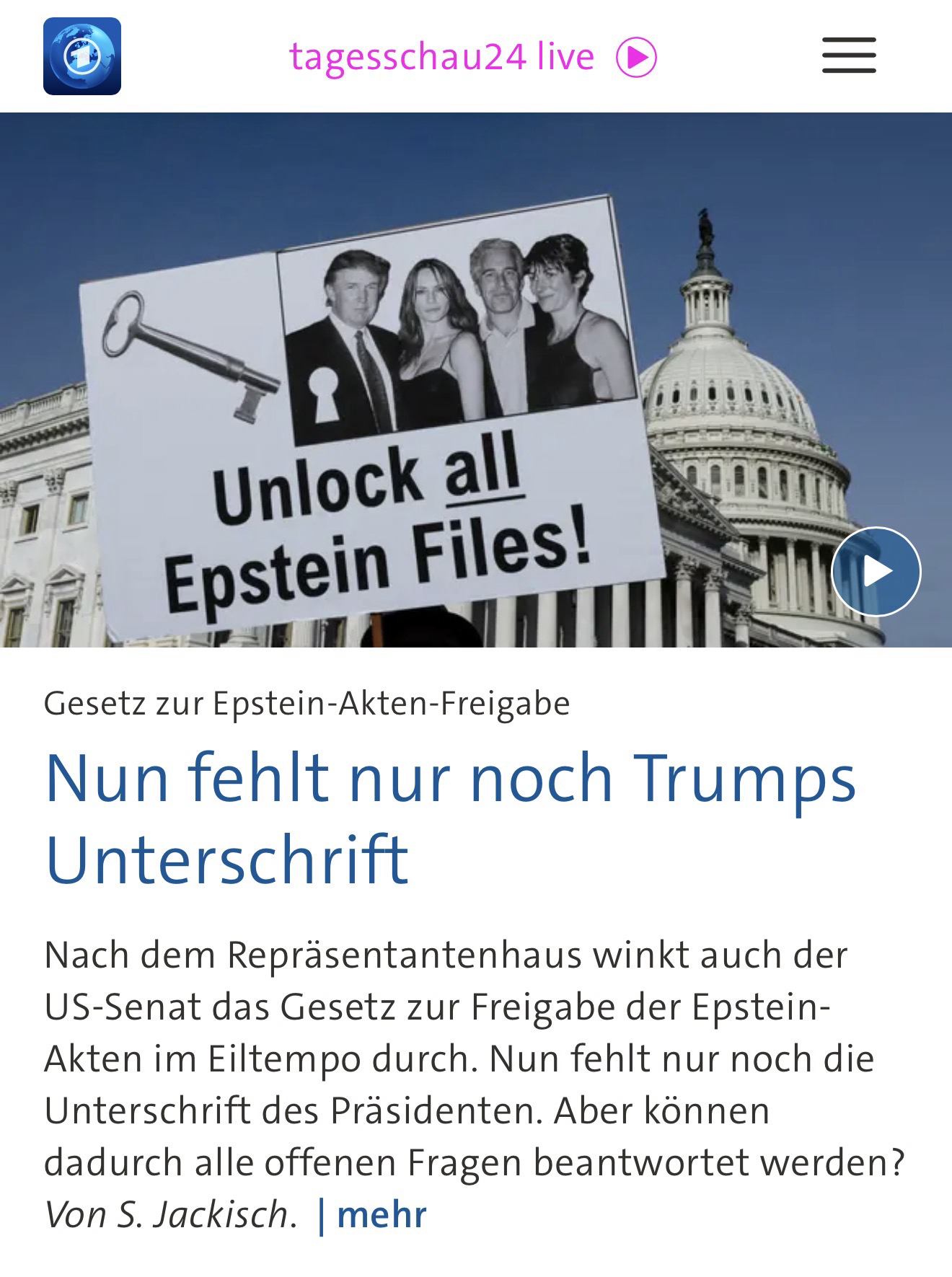The height and width of the screenshot is (1277, 952).
Task: Open the hamburger menu
Action: point(849,56)
